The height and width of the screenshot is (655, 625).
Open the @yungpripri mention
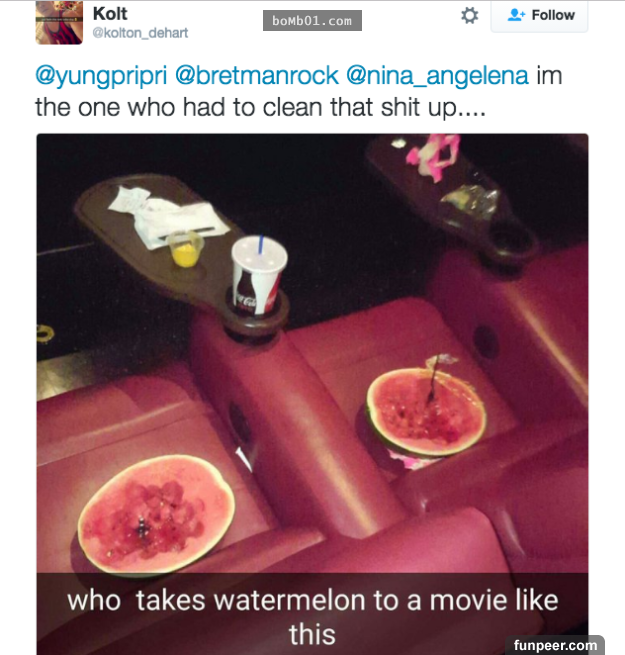pos(101,75)
